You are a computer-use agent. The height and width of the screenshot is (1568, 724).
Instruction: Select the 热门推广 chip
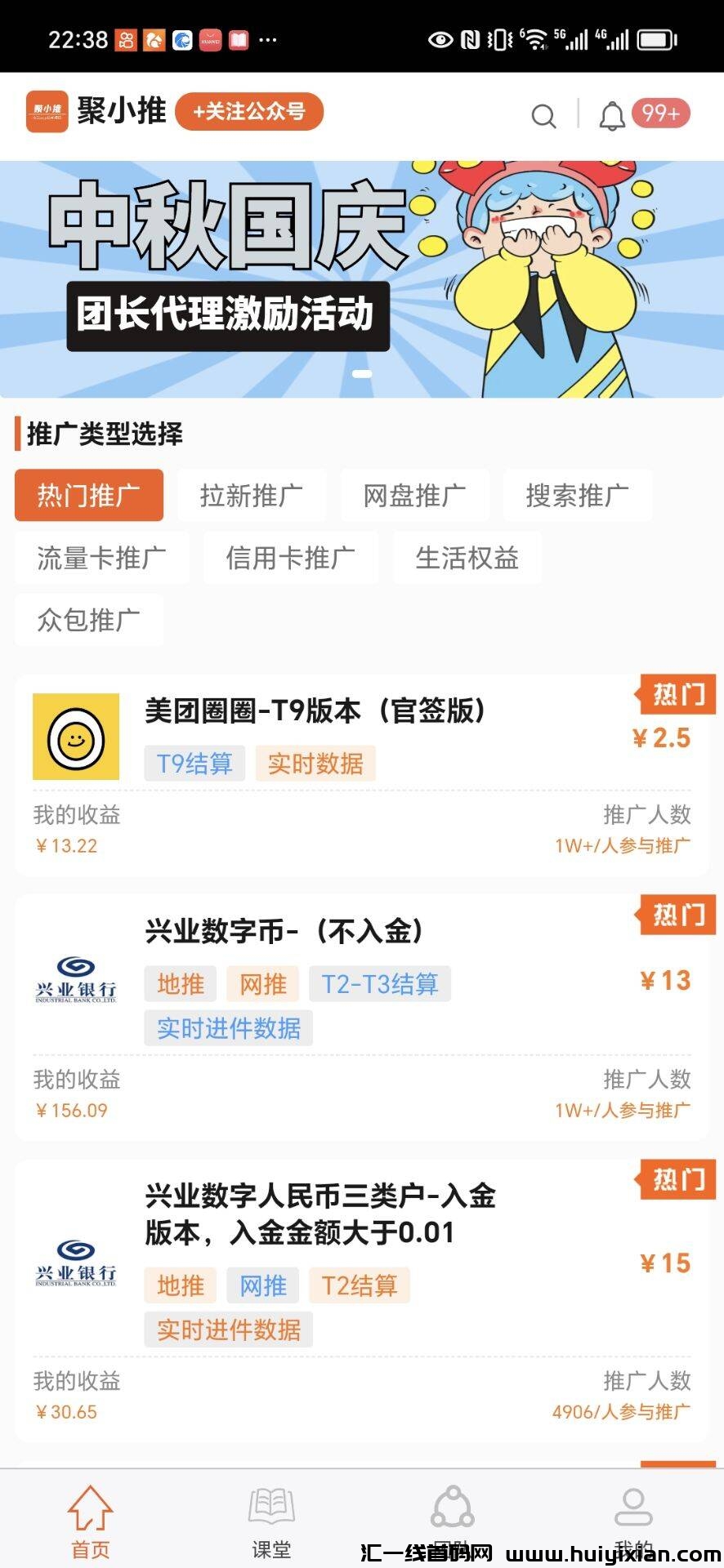89,495
